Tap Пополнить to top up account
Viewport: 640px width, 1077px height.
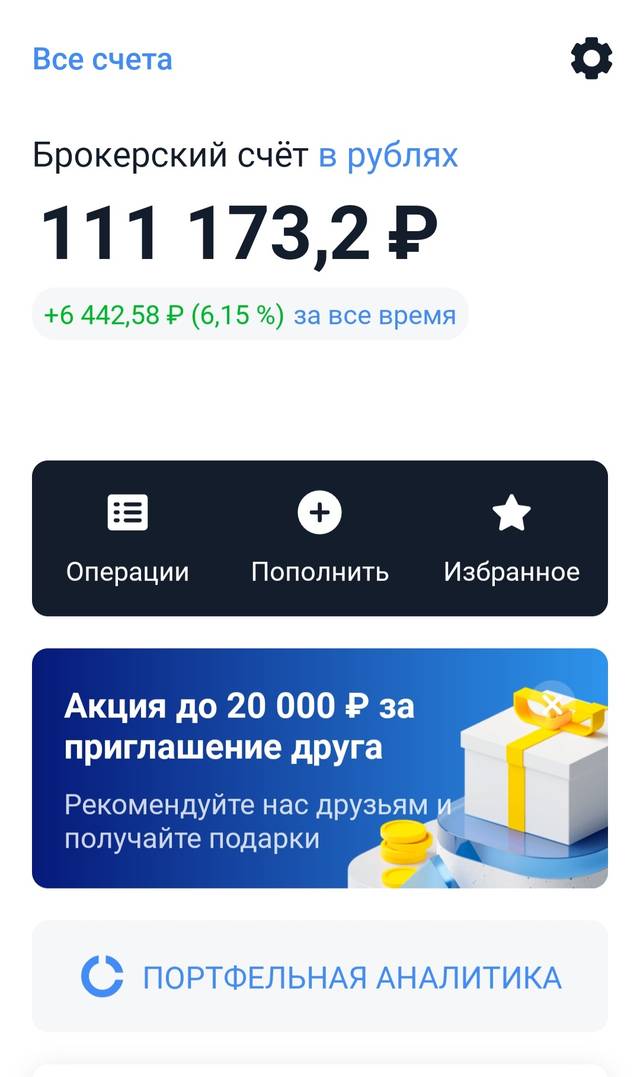coord(320,538)
